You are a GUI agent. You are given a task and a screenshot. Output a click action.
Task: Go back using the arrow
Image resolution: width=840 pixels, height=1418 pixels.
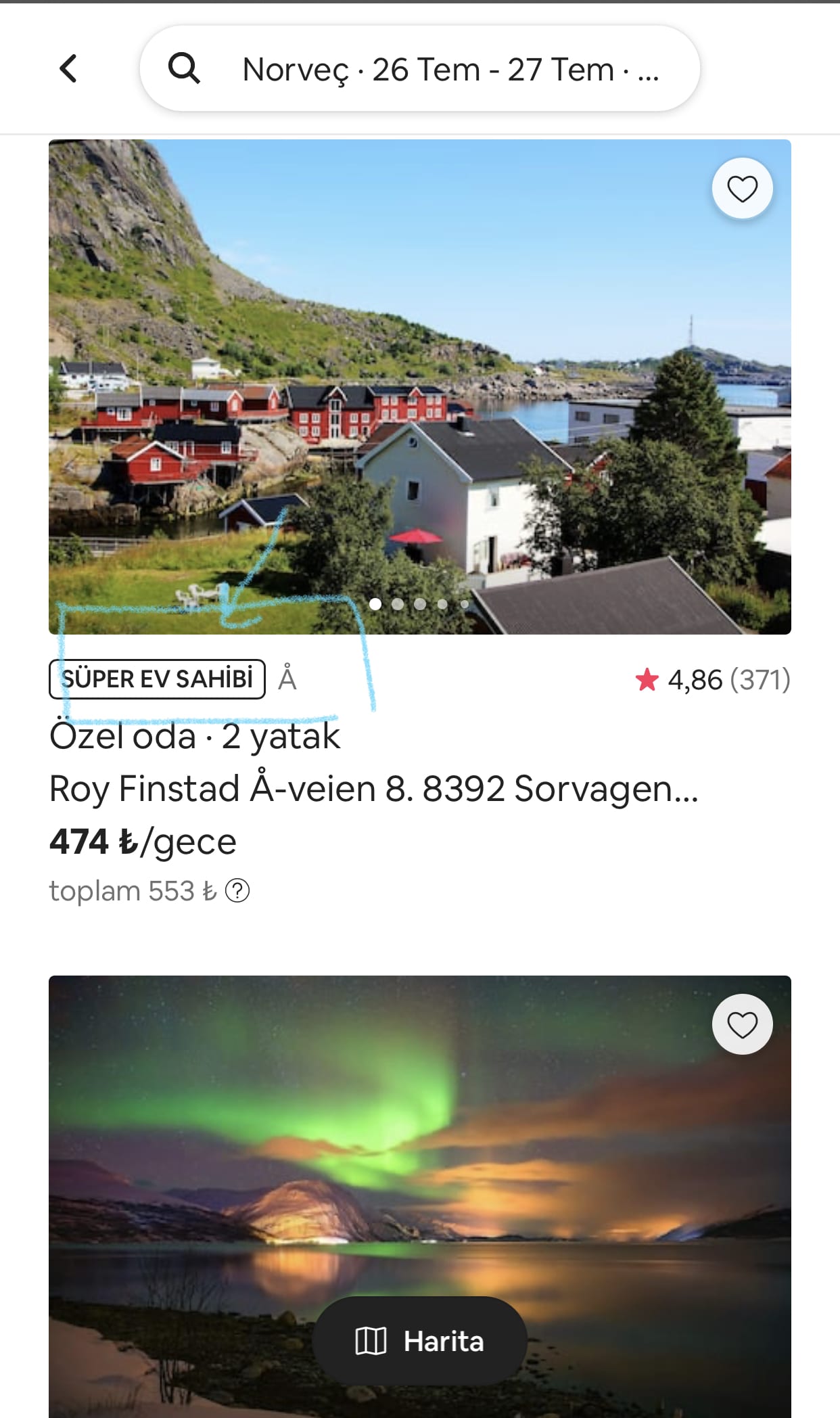coord(68,68)
